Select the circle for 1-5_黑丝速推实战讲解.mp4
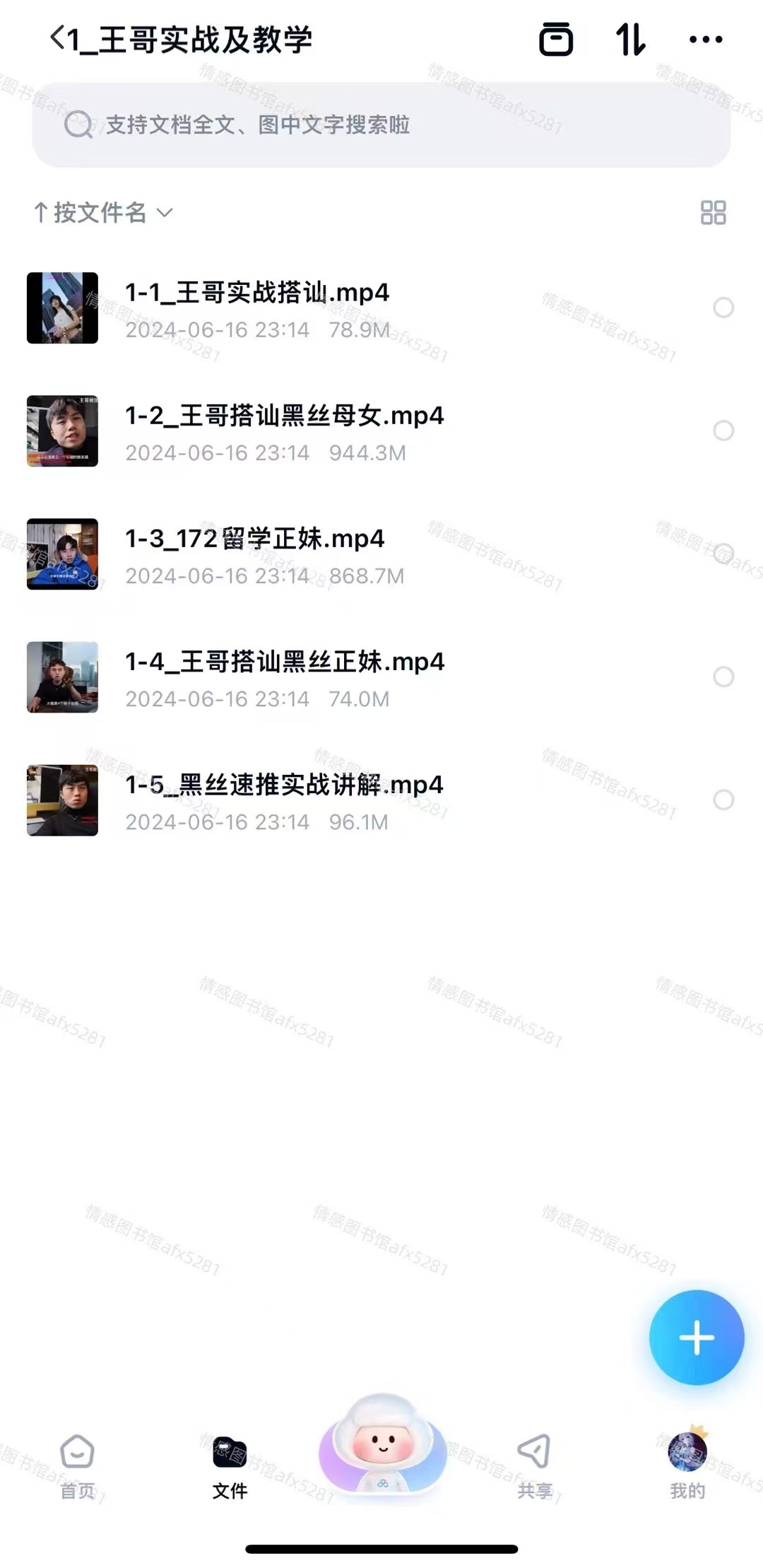This screenshot has width=763, height=1568. [x=723, y=800]
